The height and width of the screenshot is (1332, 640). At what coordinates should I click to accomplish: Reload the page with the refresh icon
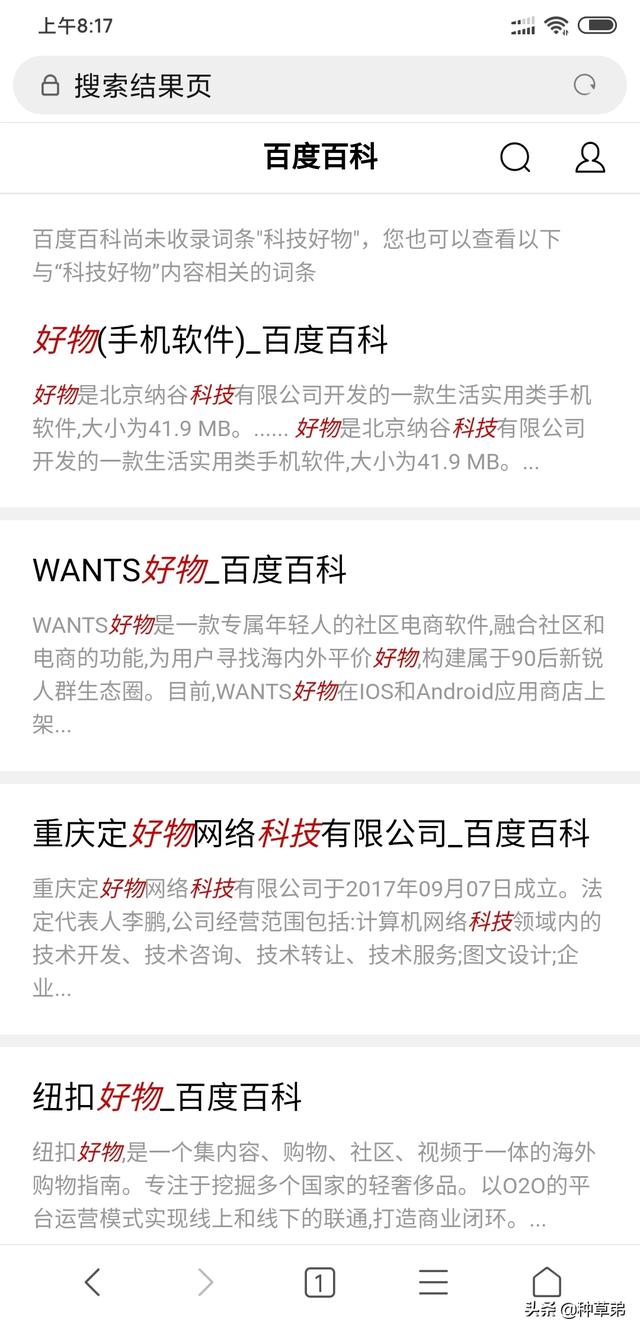point(585,86)
